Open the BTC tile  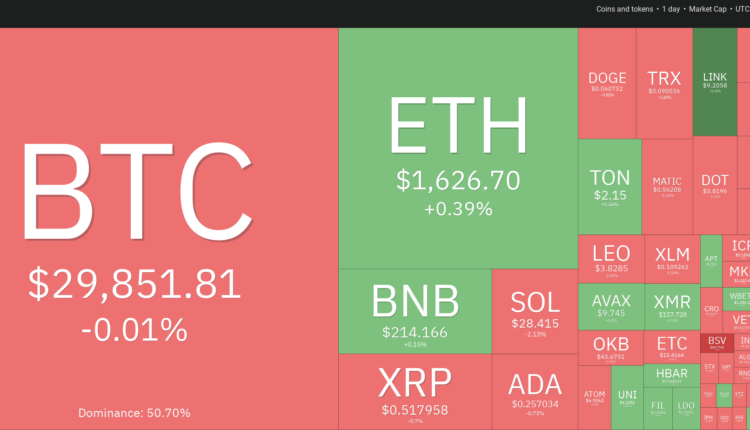point(168,230)
